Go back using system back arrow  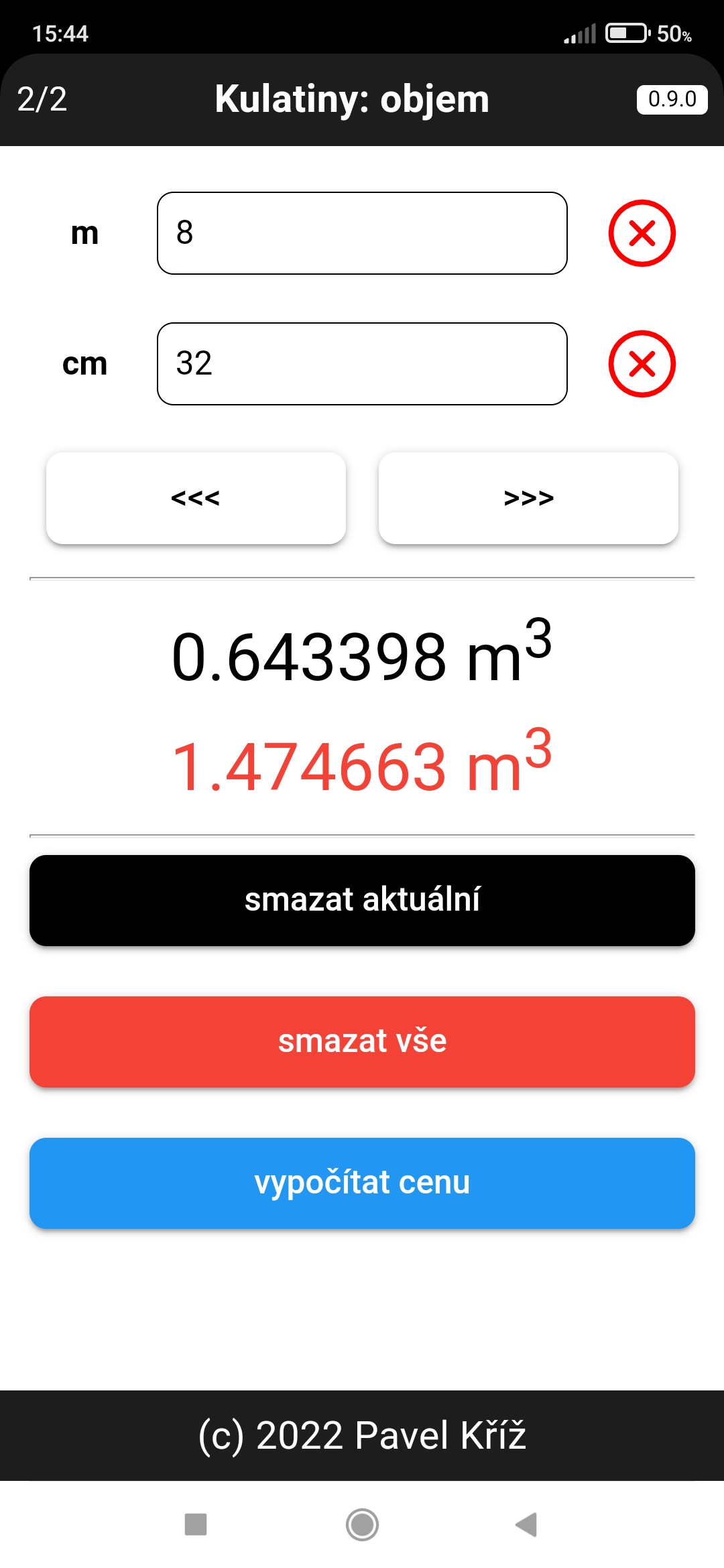pyautogui.click(x=527, y=1524)
